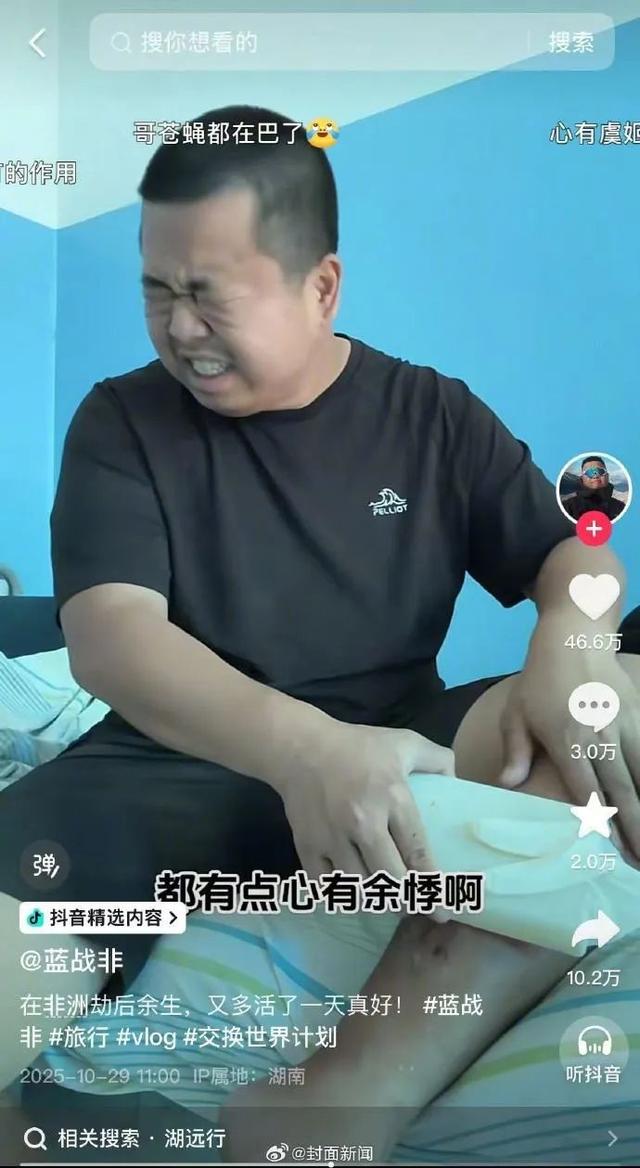Open the 抖音精选内容 label

[x=103, y=917]
